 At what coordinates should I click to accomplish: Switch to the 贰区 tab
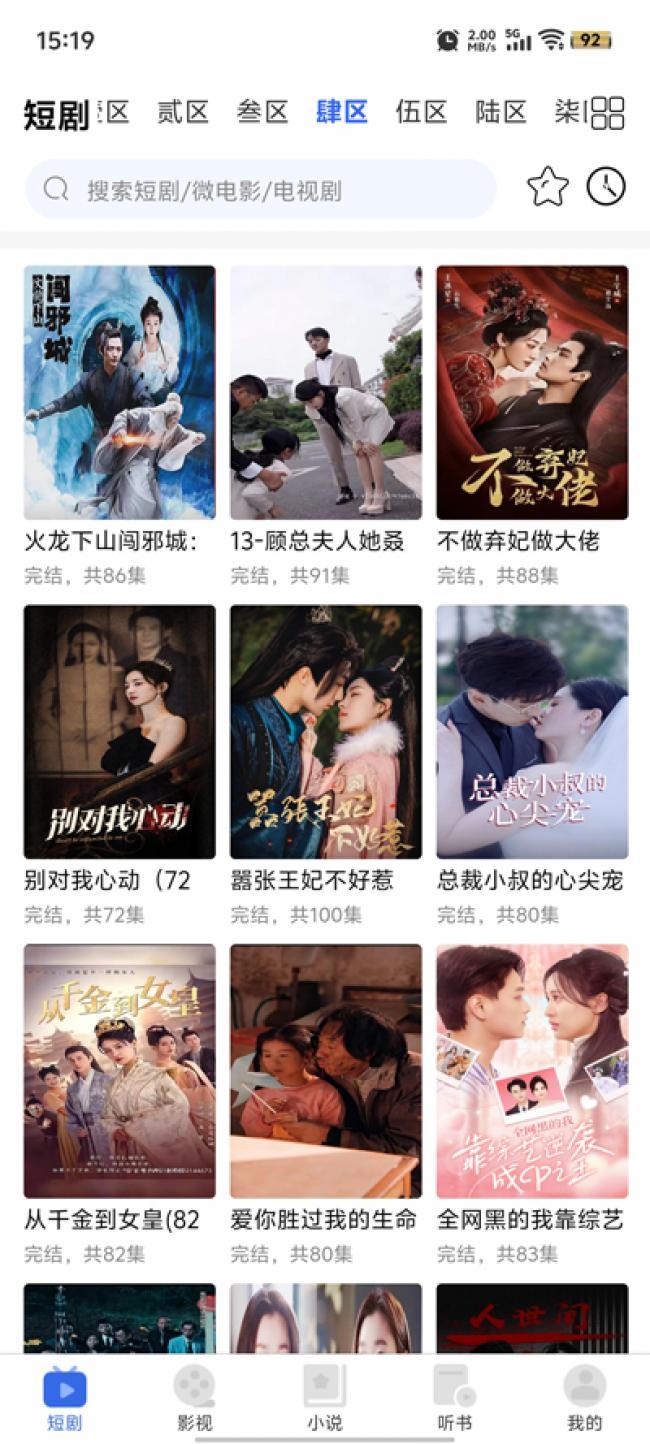183,112
